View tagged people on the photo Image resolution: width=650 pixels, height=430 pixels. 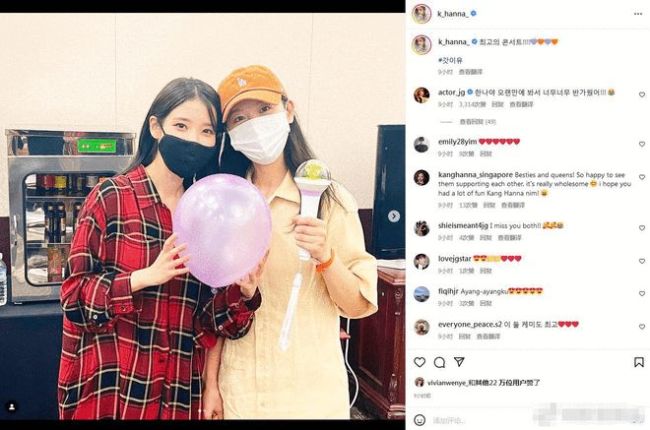click(x=13, y=407)
